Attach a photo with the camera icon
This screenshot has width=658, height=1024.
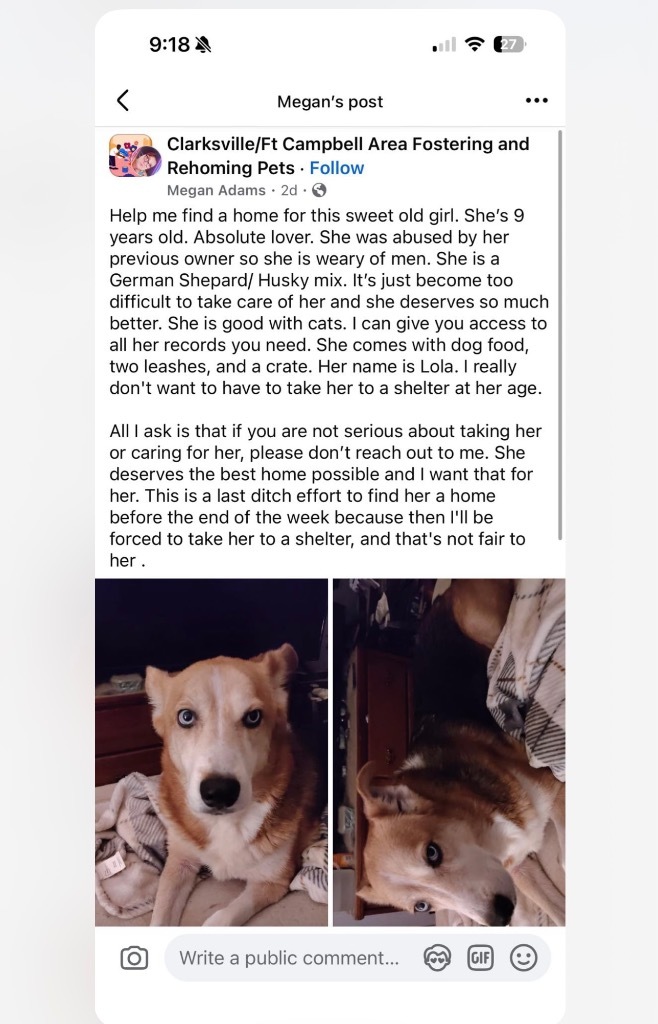pos(134,958)
